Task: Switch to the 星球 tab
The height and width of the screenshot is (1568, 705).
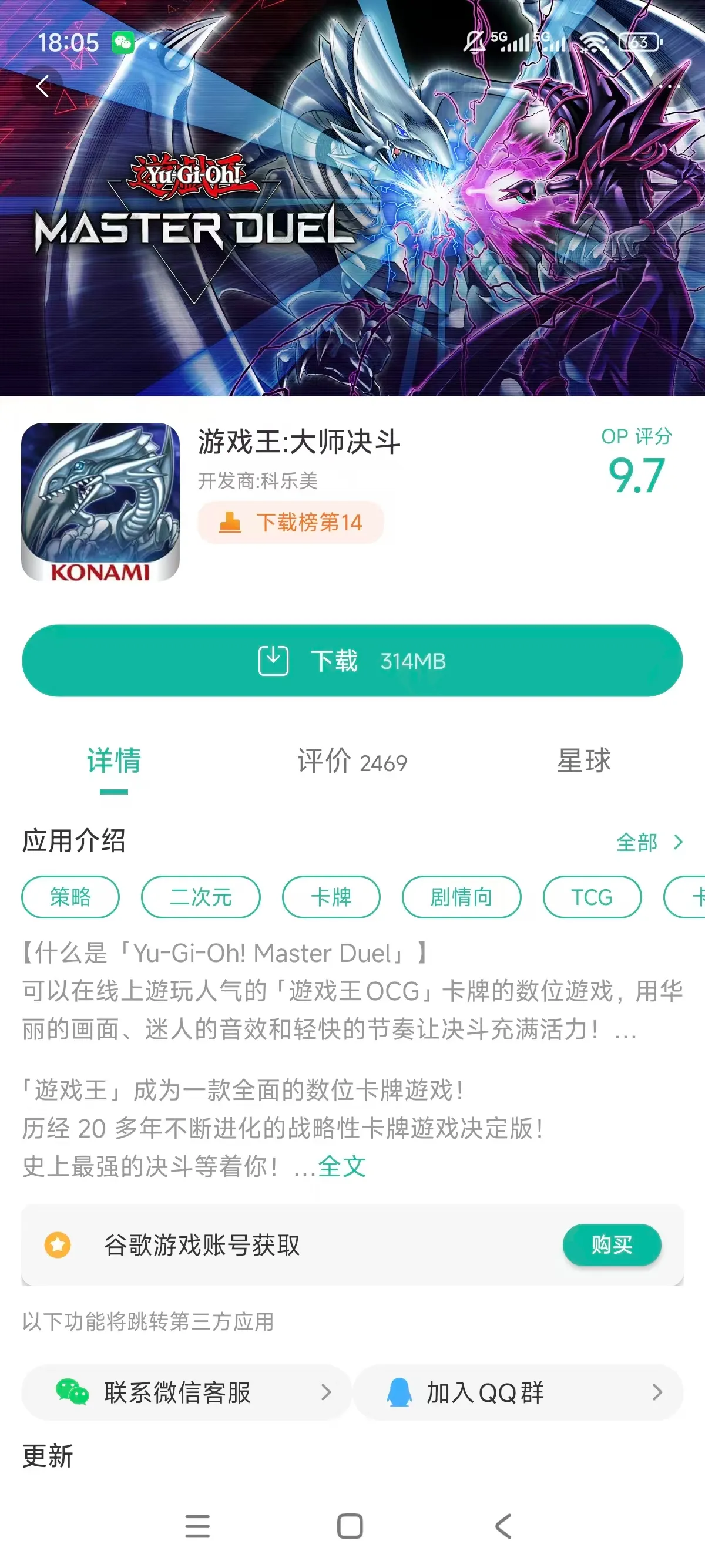Action: [x=583, y=762]
